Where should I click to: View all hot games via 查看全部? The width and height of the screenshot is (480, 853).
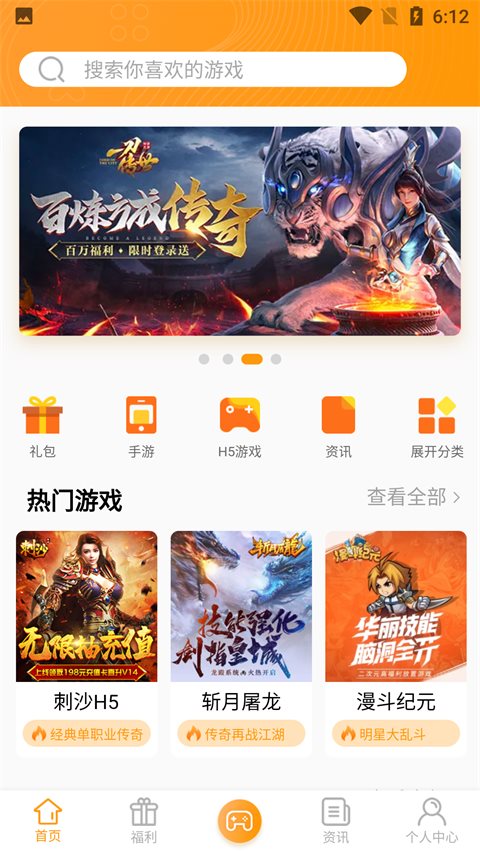414,497
